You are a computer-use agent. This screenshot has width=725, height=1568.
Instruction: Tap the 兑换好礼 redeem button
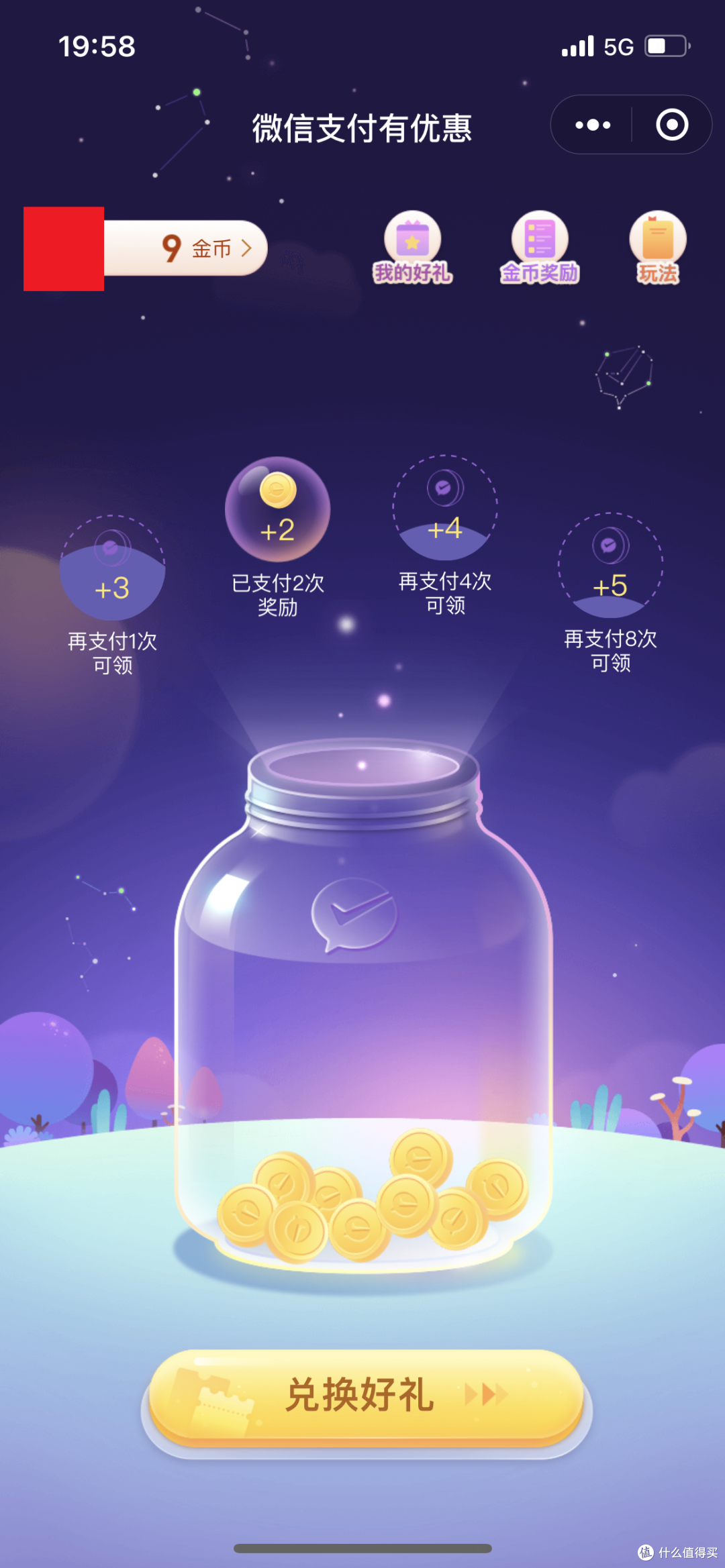tap(366, 1397)
